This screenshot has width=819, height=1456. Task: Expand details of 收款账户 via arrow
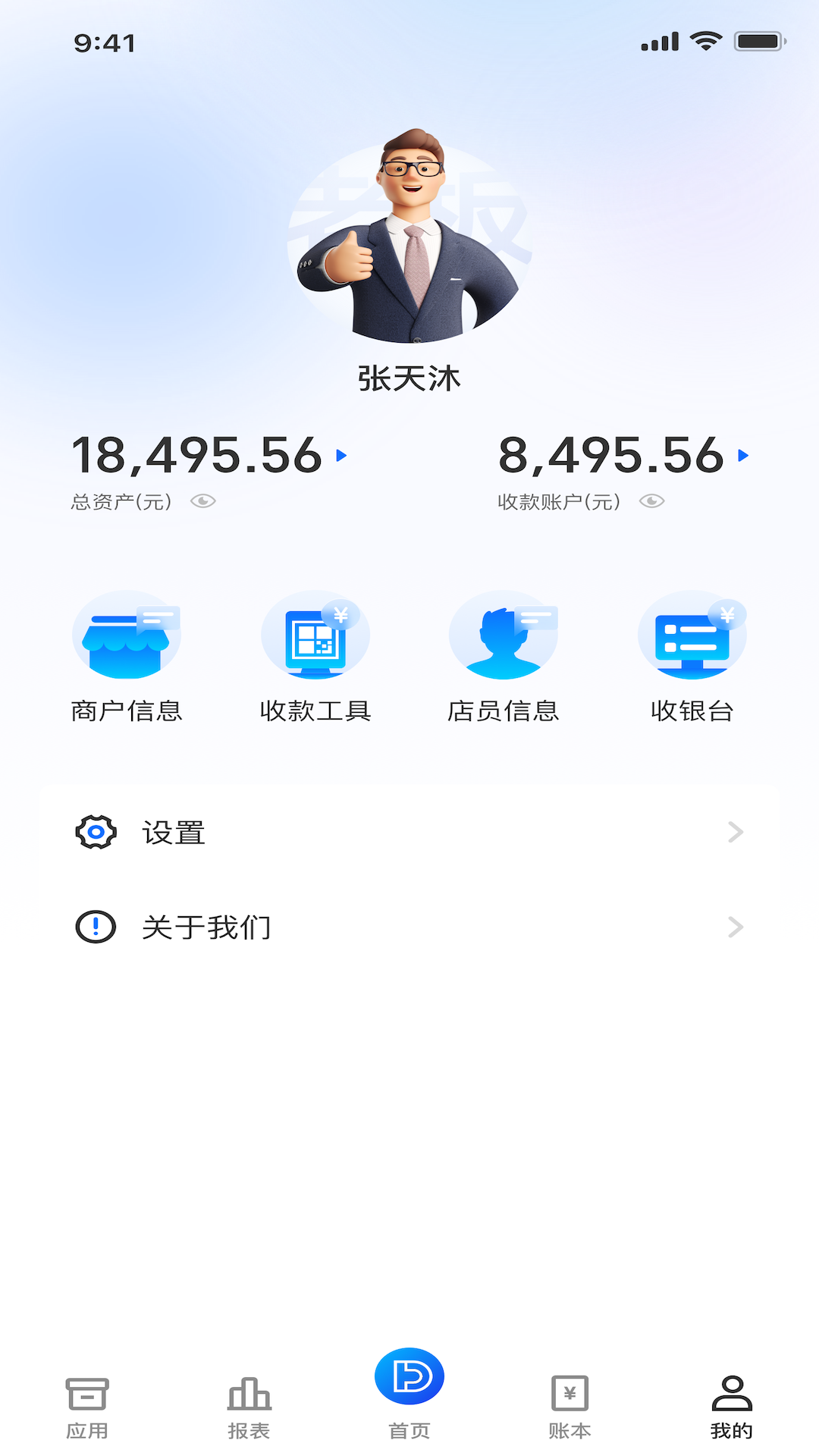point(743,456)
